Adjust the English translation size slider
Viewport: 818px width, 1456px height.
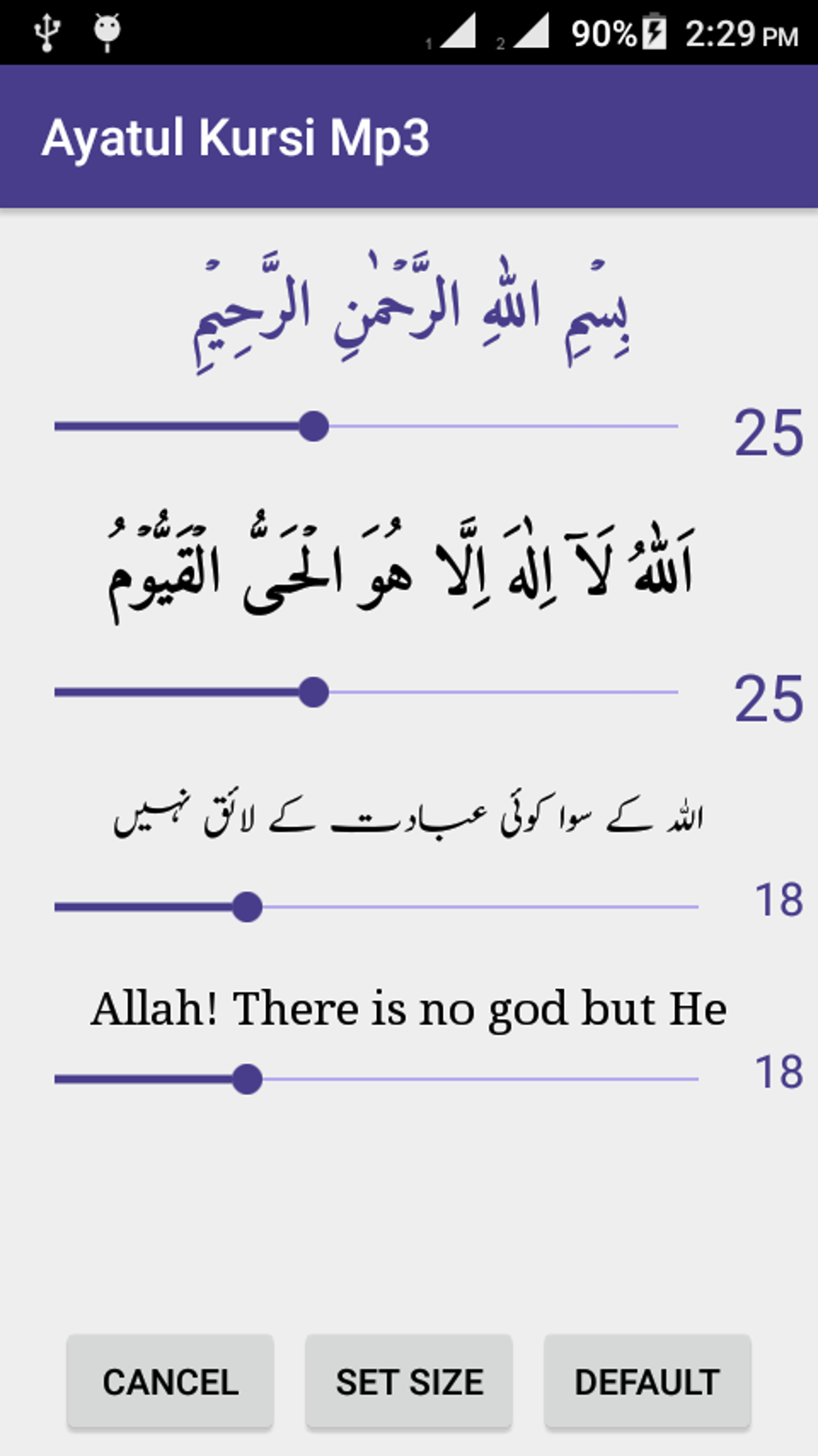click(x=247, y=1079)
